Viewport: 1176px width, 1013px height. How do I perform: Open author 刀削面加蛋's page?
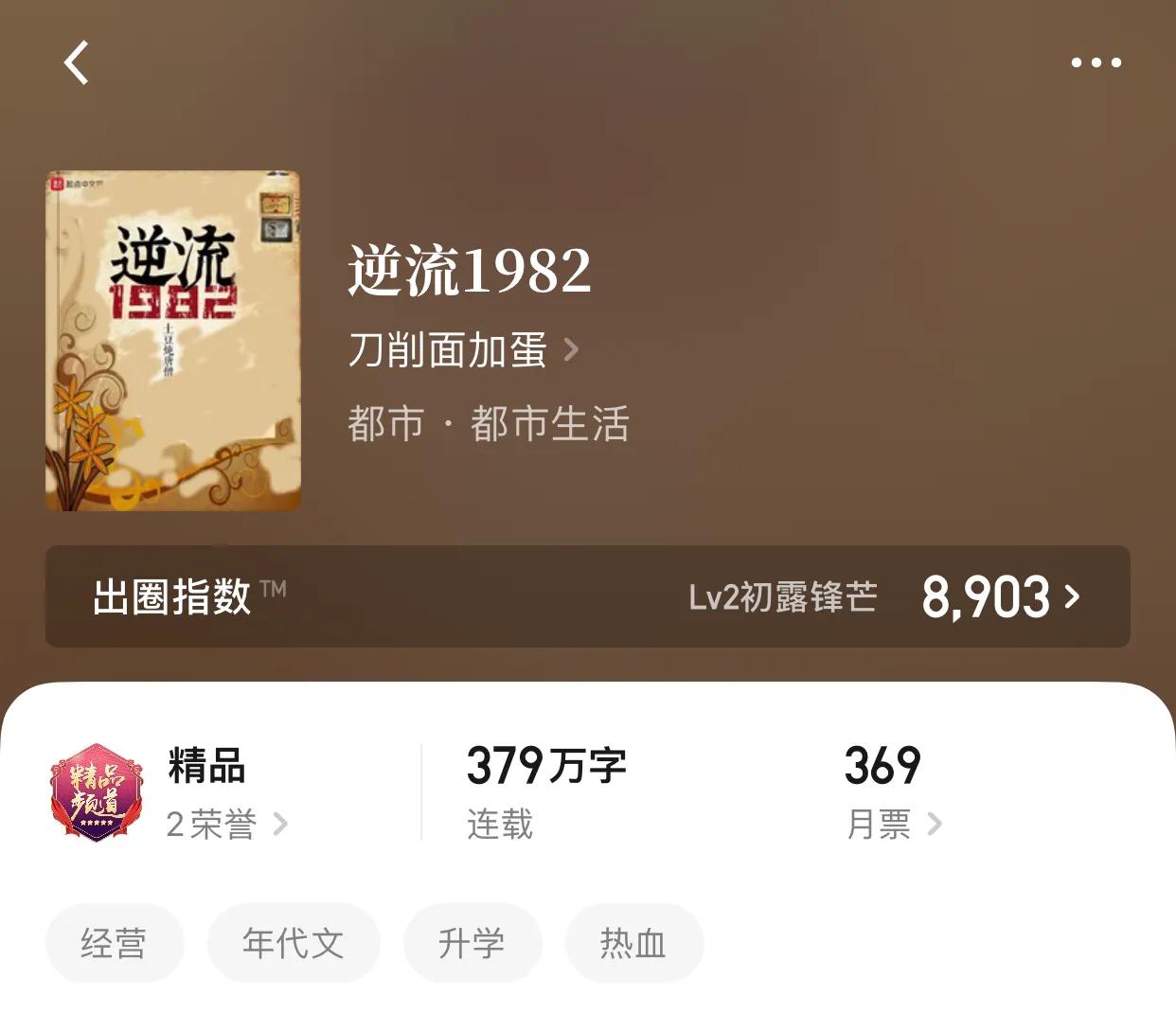462,350
